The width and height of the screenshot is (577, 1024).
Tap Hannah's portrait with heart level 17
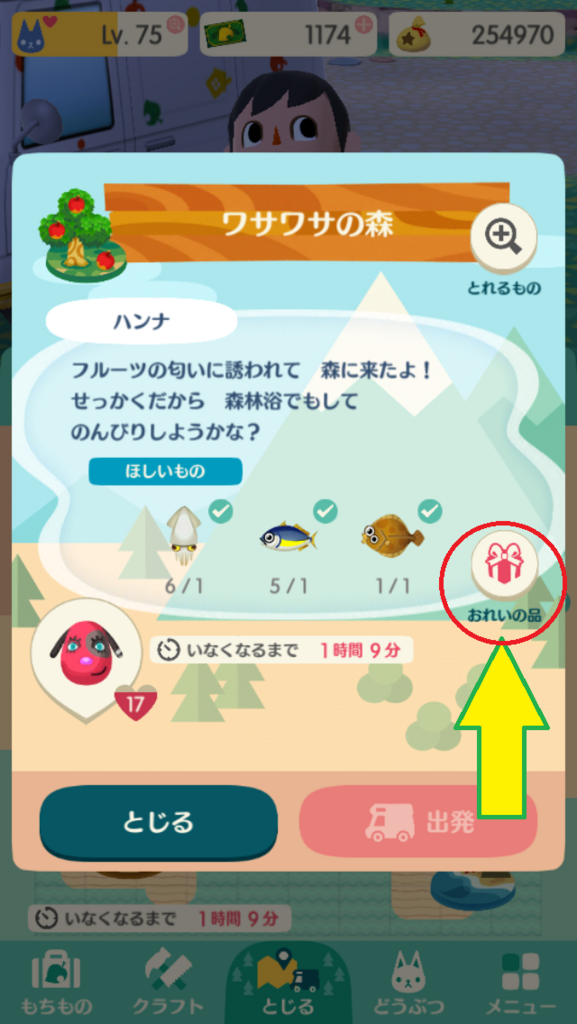click(x=86, y=660)
